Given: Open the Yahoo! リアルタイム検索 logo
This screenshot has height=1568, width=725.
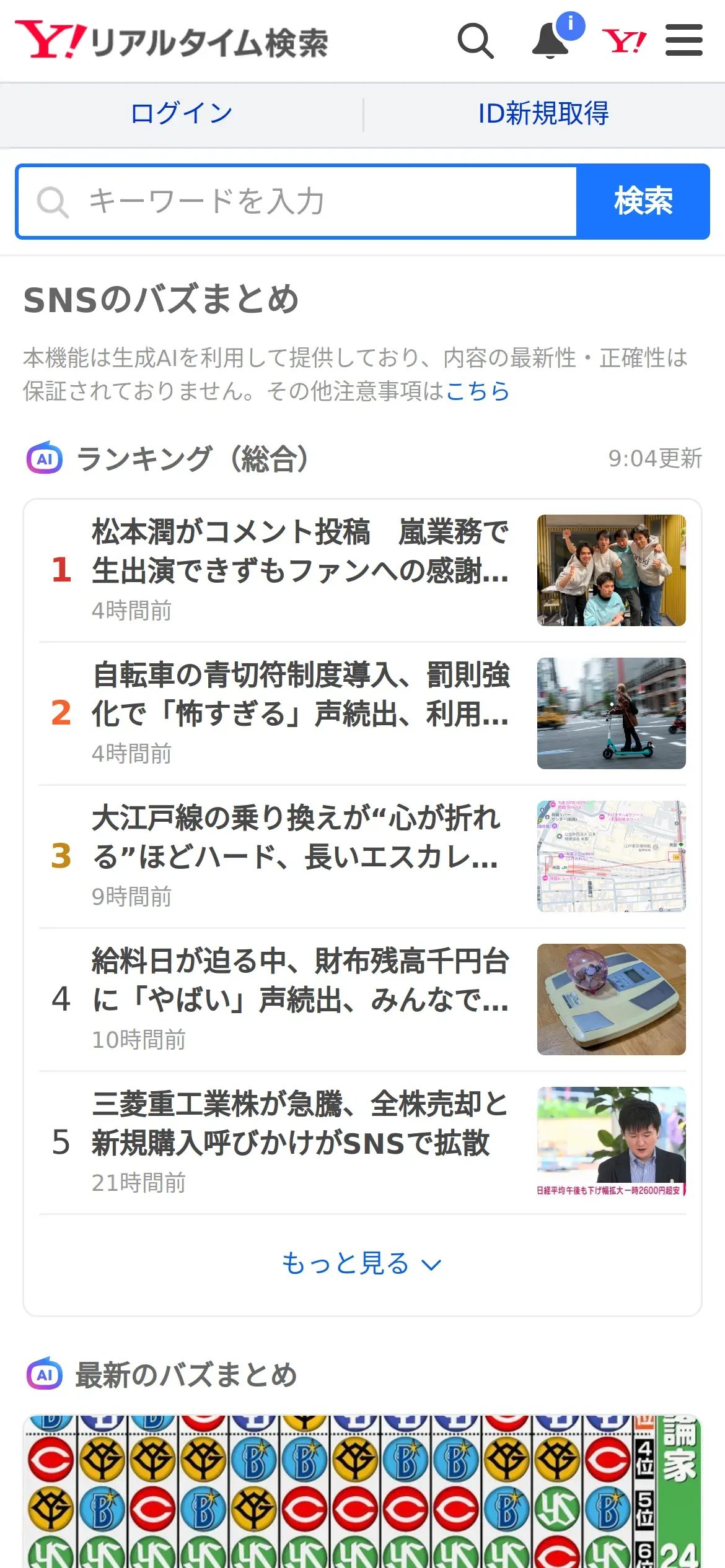Looking at the screenshot, I should tap(172, 41).
